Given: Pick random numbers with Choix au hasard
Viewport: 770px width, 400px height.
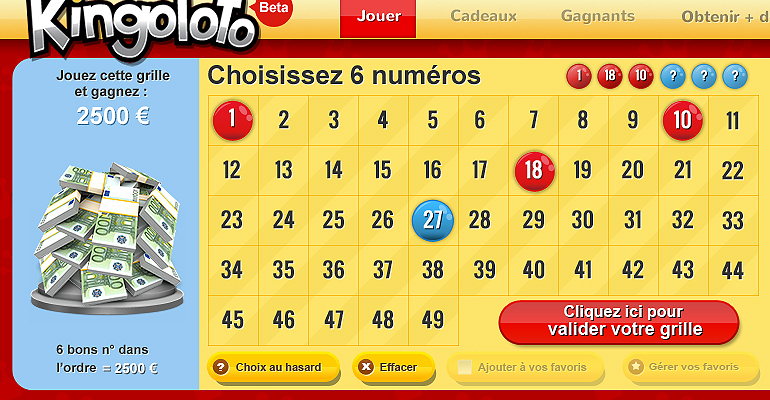Looking at the screenshot, I should (x=268, y=367).
